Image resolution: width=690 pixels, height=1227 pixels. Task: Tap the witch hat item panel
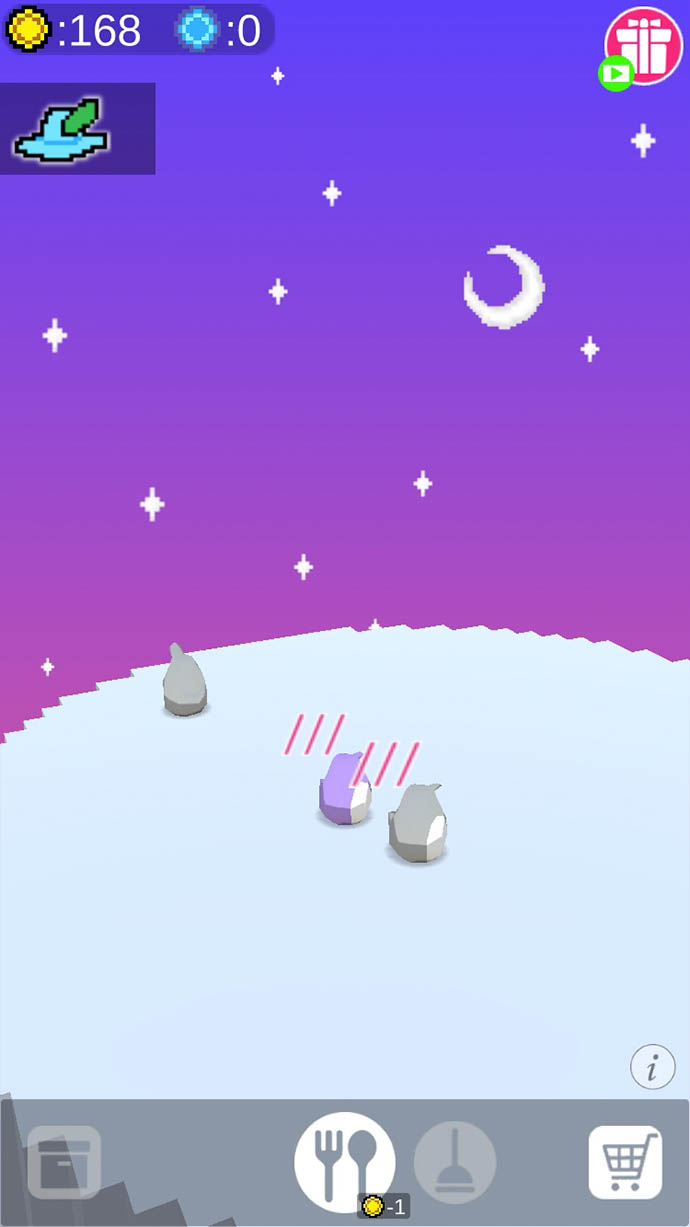[77, 128]
